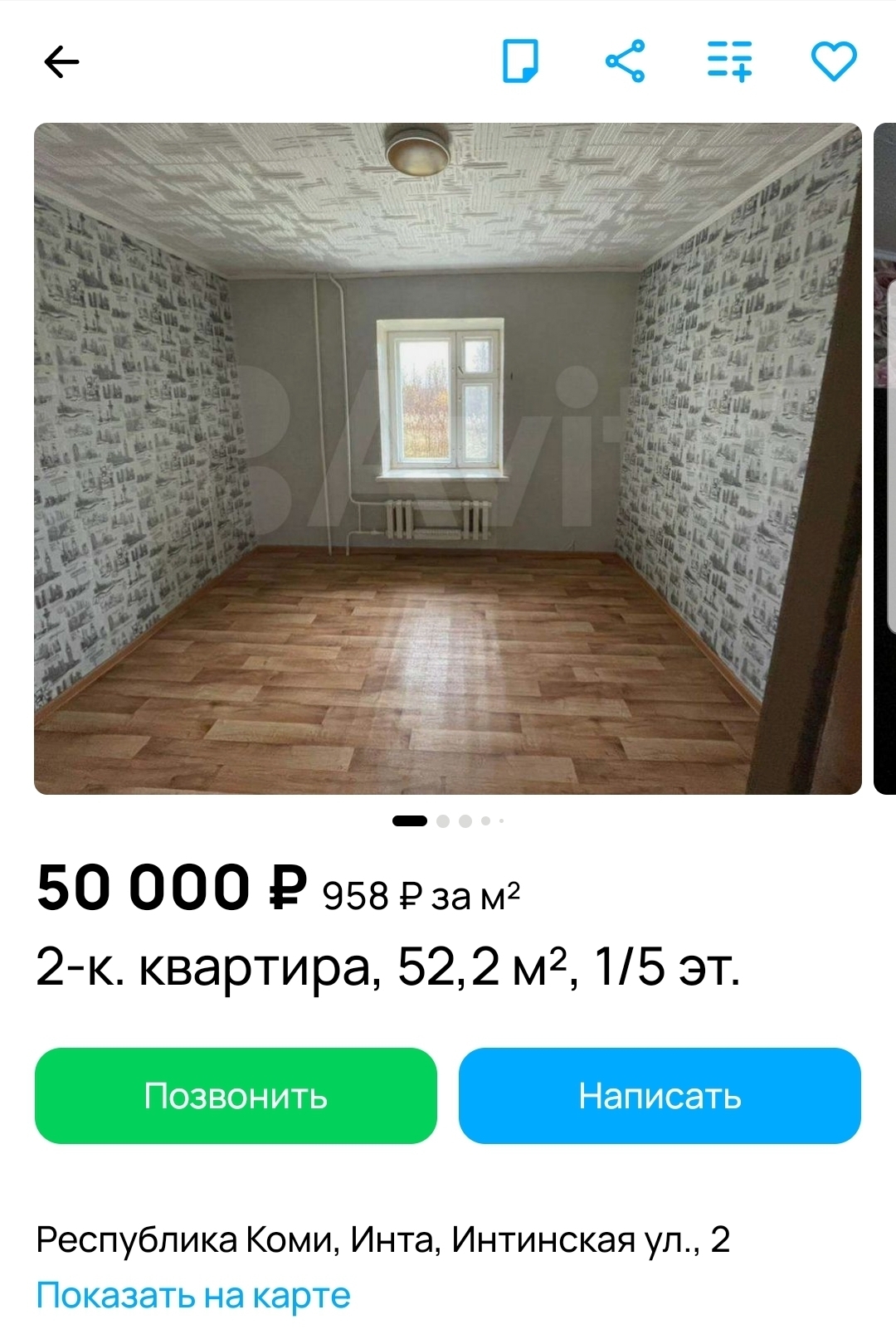Viewport: 896px width, 1334px height.
Task: Open the note icon for this listing
Action: click(x=521, y=61)
